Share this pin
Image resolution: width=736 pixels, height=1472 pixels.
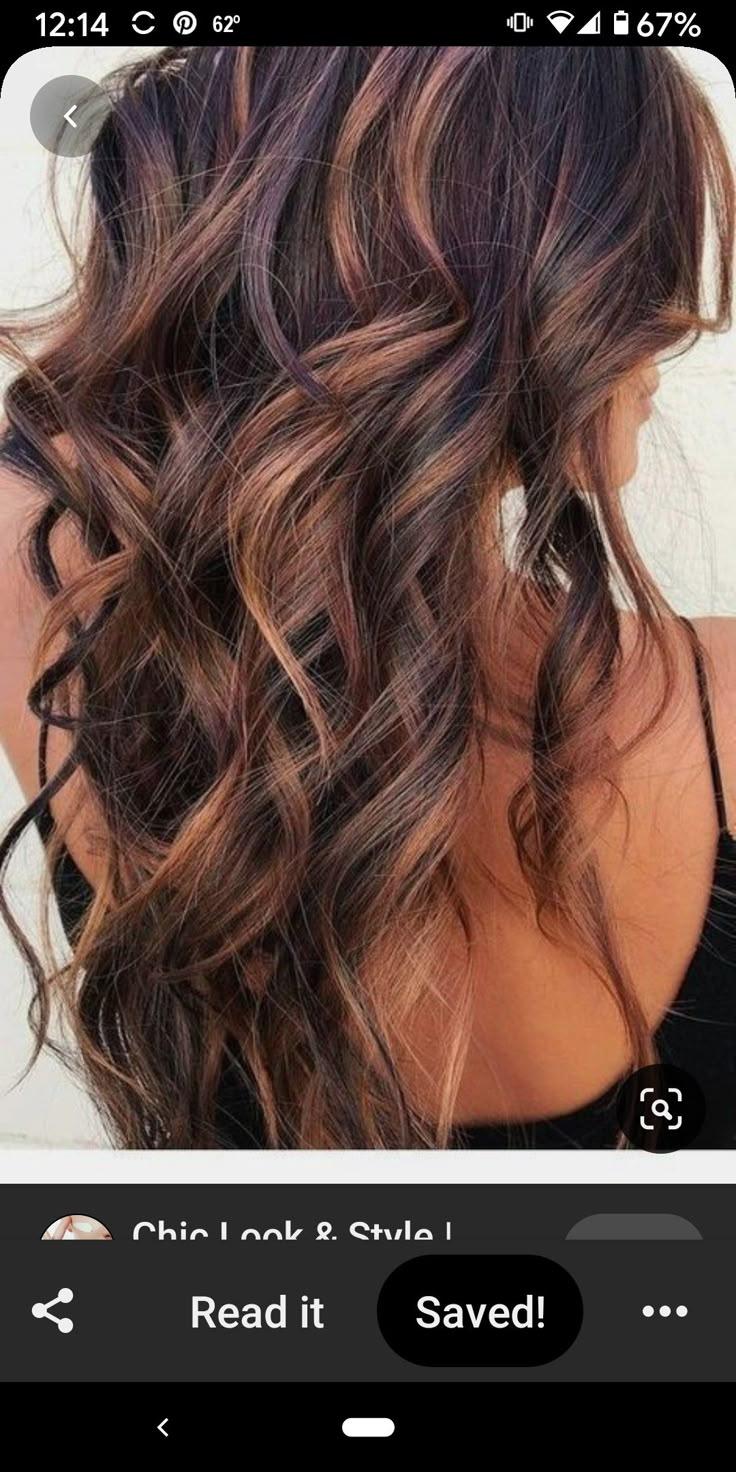pyautogui.click(x=53, y=1311)
